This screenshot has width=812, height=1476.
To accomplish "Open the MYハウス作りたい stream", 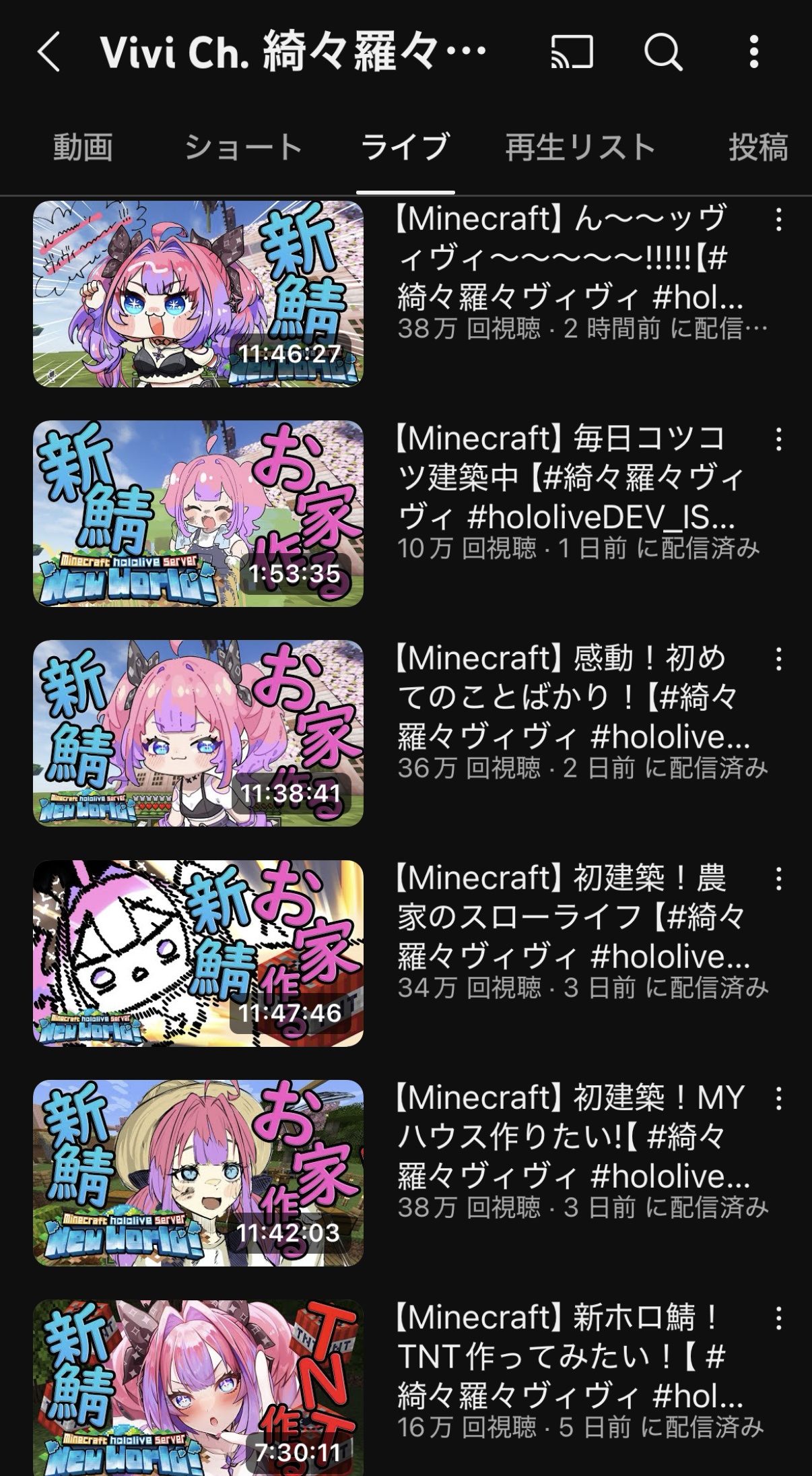I will 198,1173.
